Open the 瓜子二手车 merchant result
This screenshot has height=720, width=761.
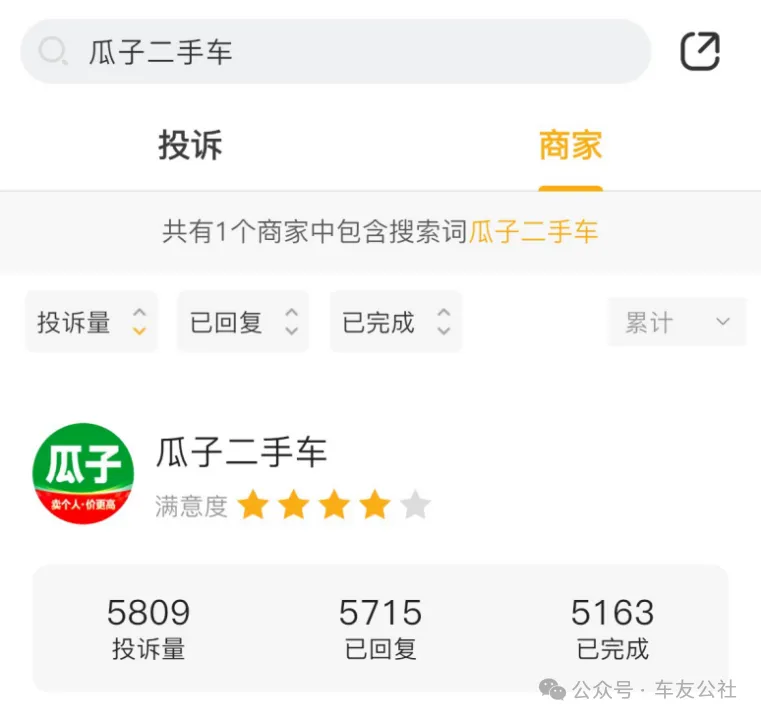(x=241, y=454)
